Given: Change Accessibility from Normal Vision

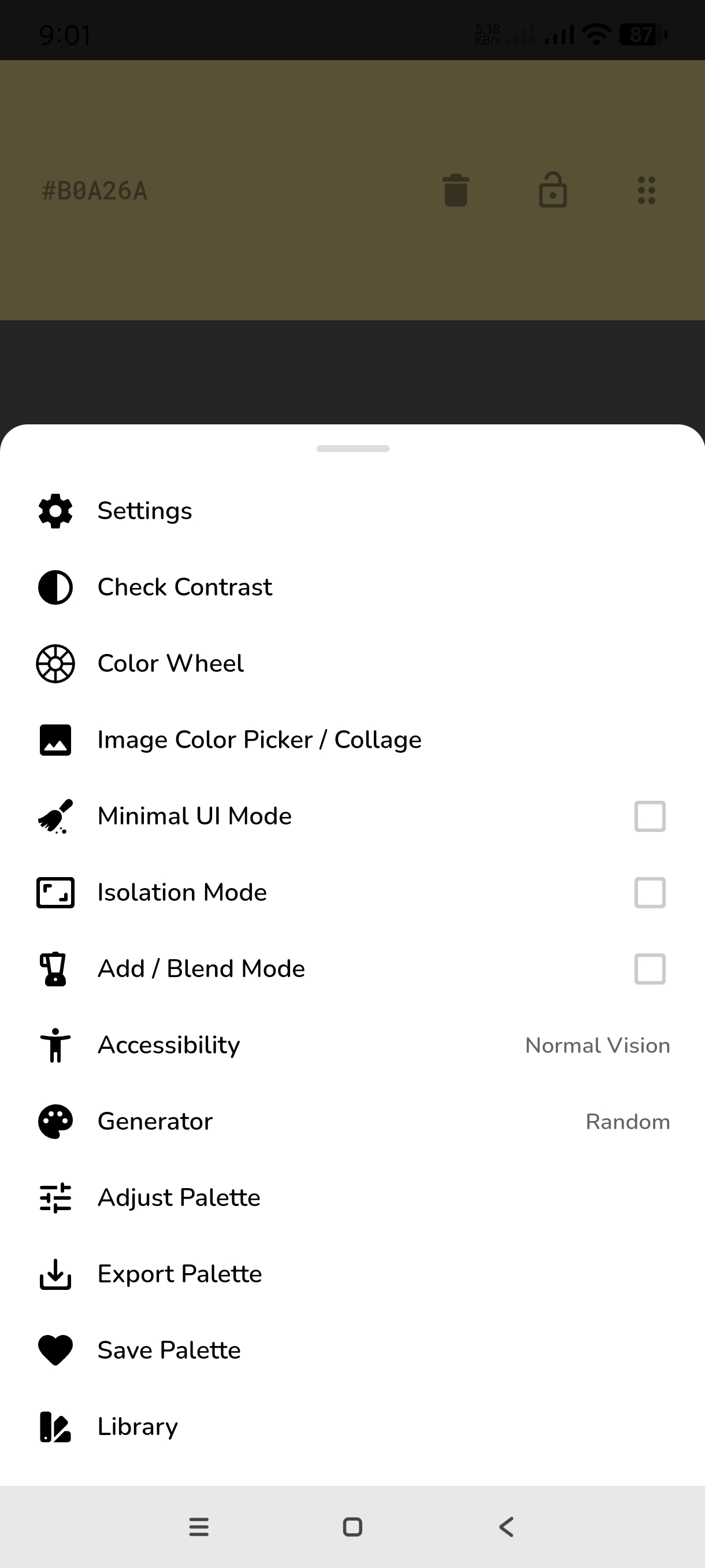Looking at the screenshot, I should pyautogui.click(x=597, y=1045).
